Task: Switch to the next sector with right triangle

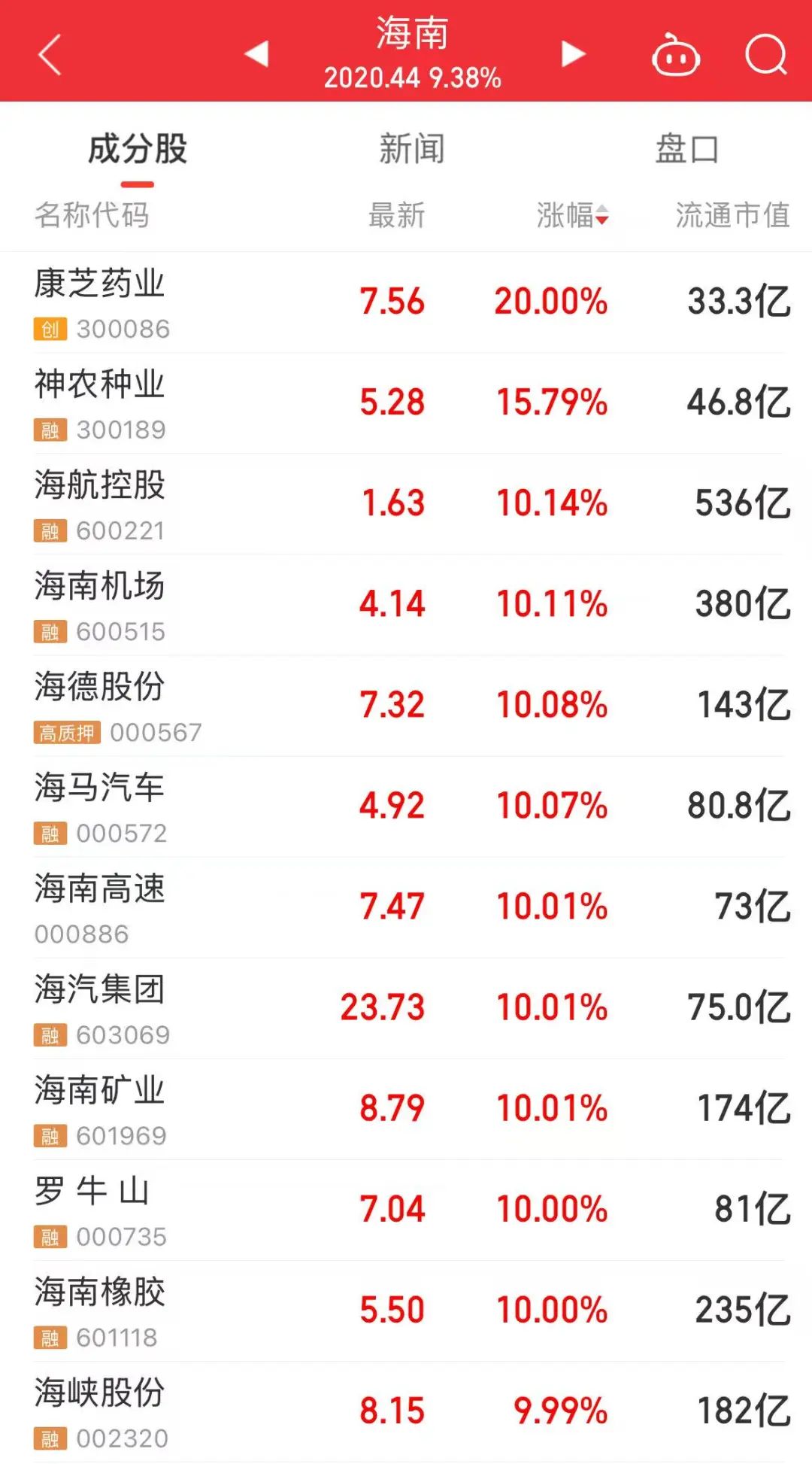Action: click(573, 53)
